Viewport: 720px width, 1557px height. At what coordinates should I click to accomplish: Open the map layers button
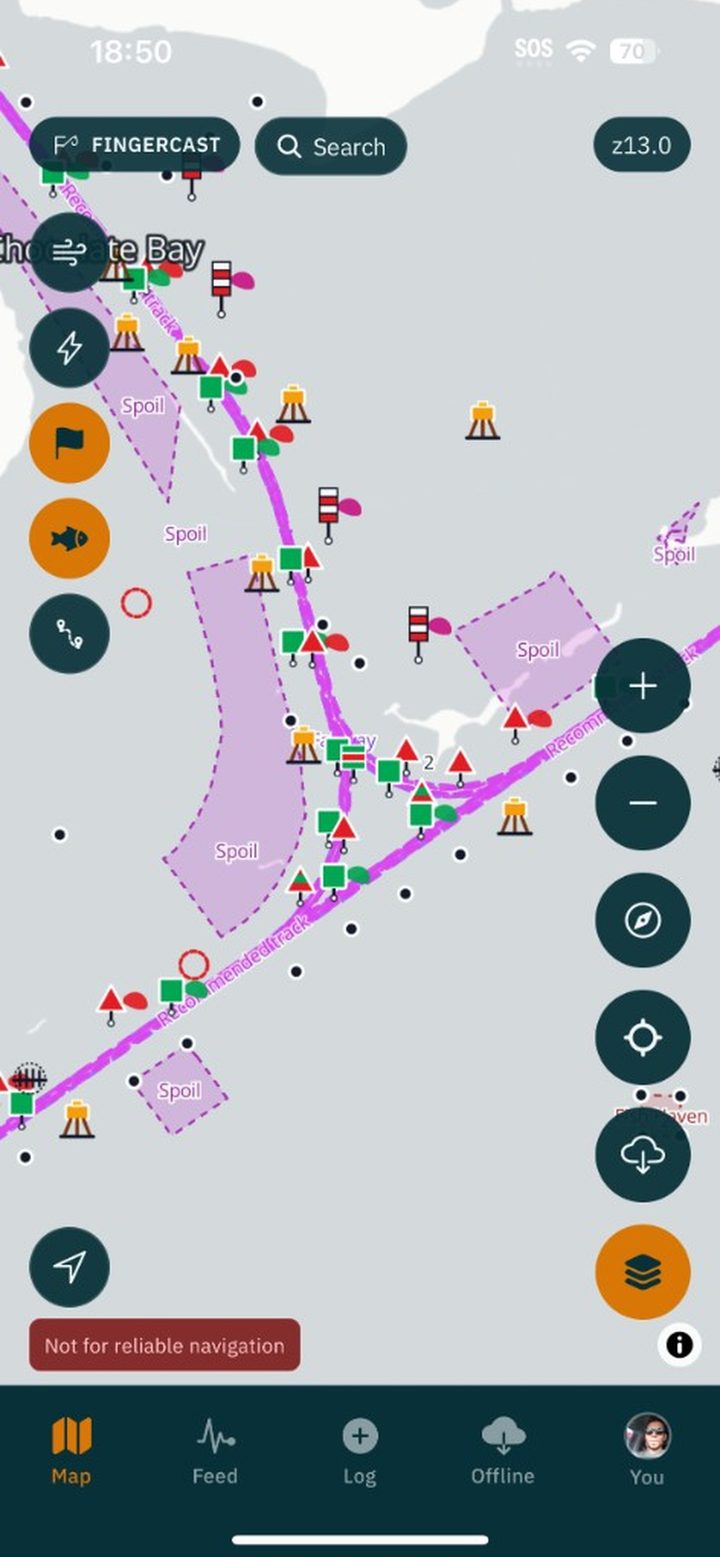point(642,1272)
